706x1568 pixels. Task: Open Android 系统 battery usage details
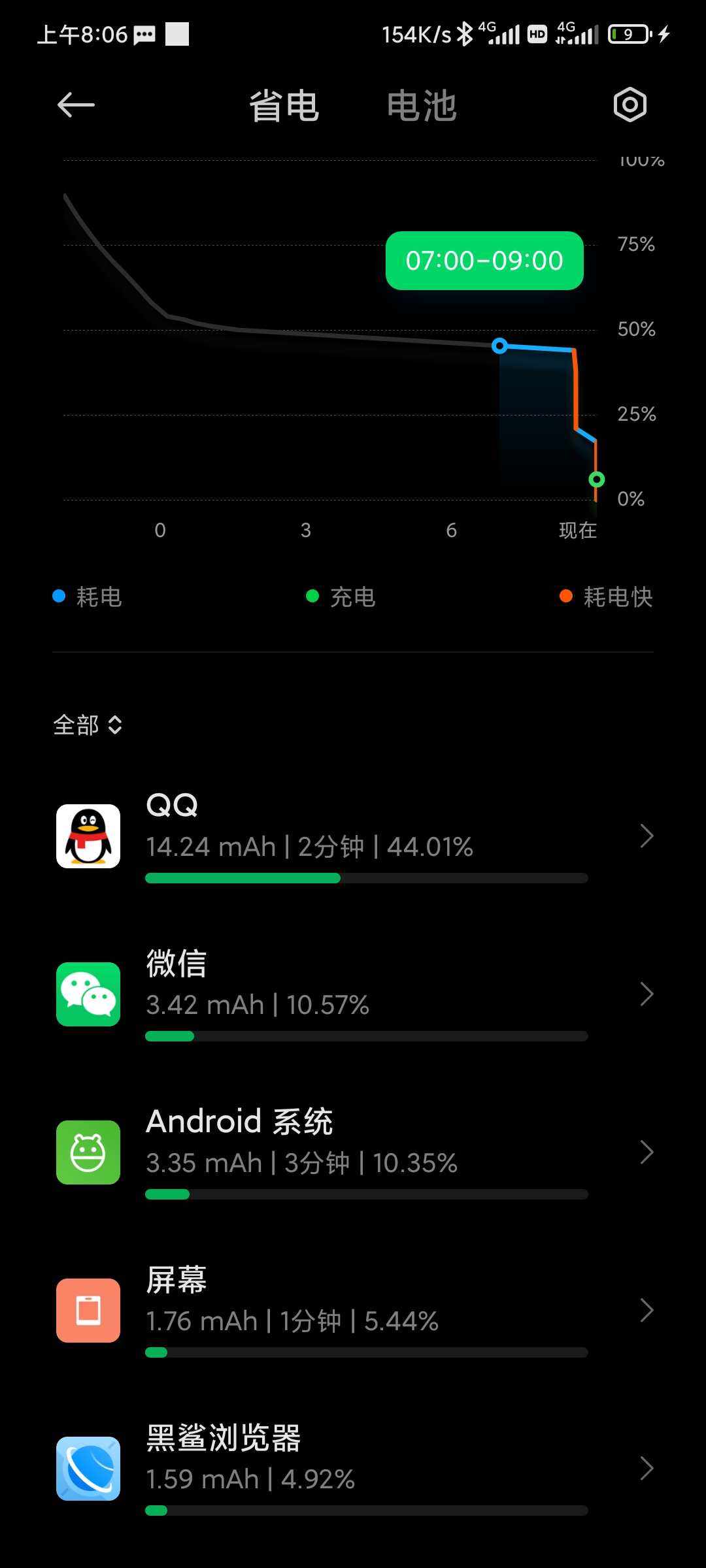point(353,1152)
